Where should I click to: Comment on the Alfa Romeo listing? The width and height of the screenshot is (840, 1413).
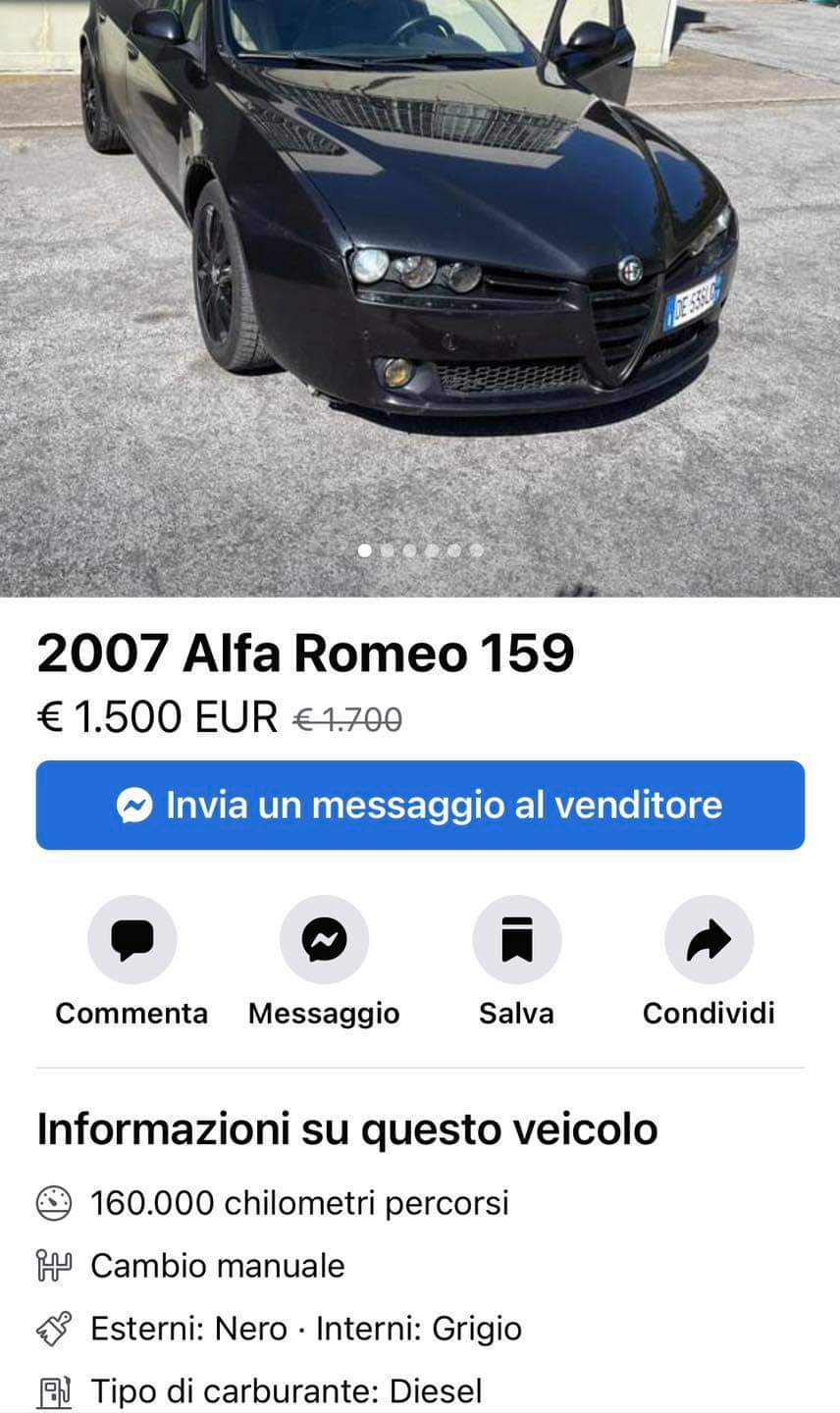(x=131, y=940)
